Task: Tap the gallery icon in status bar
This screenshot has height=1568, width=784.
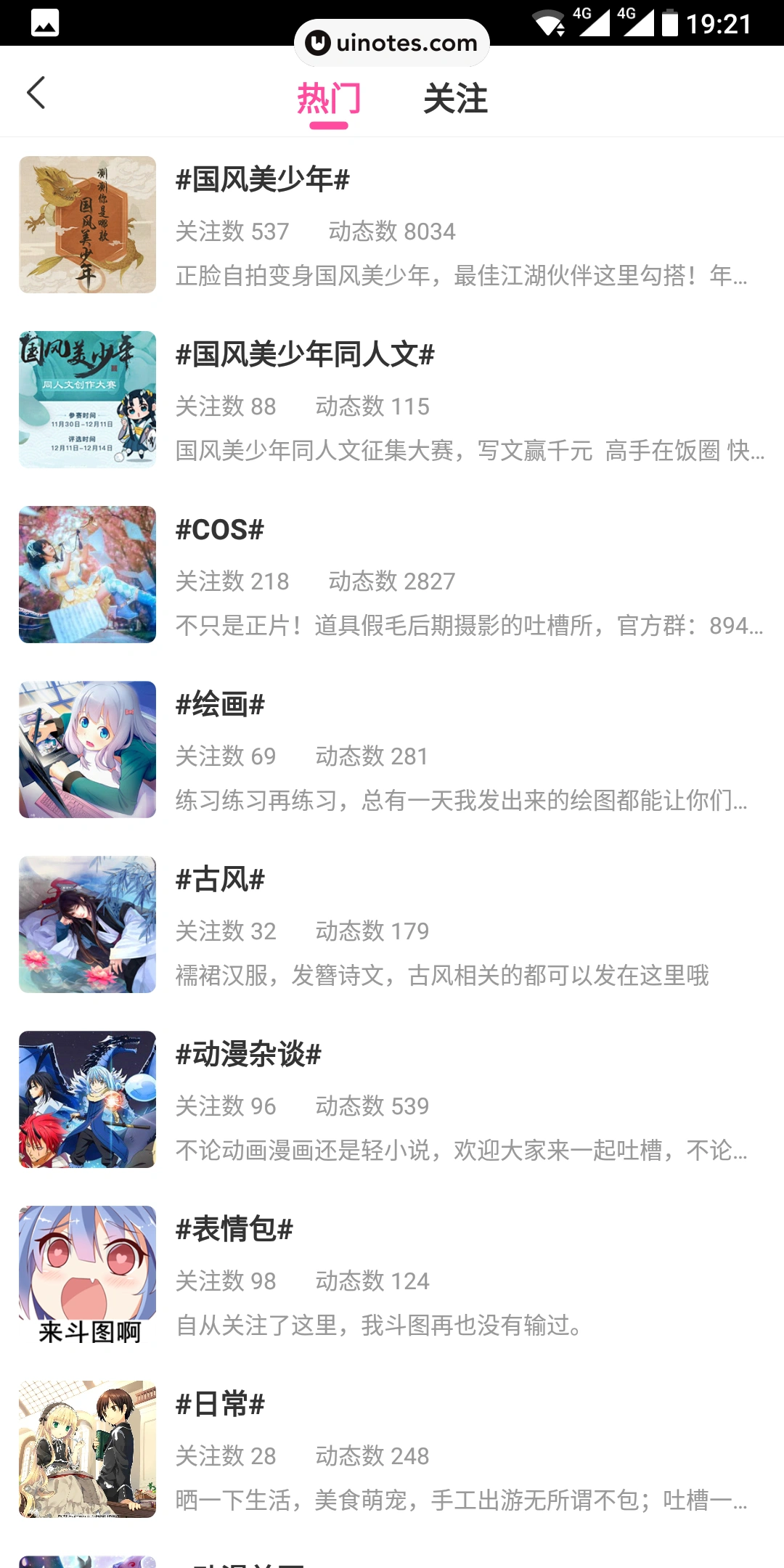Action: click(x=44, y=24)
